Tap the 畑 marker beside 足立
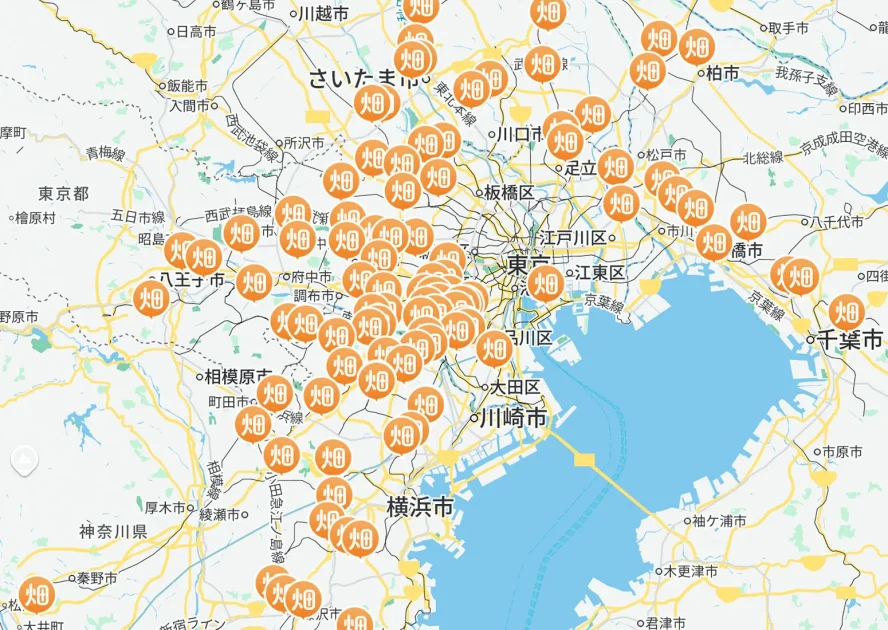 click(x=565, y=141)
